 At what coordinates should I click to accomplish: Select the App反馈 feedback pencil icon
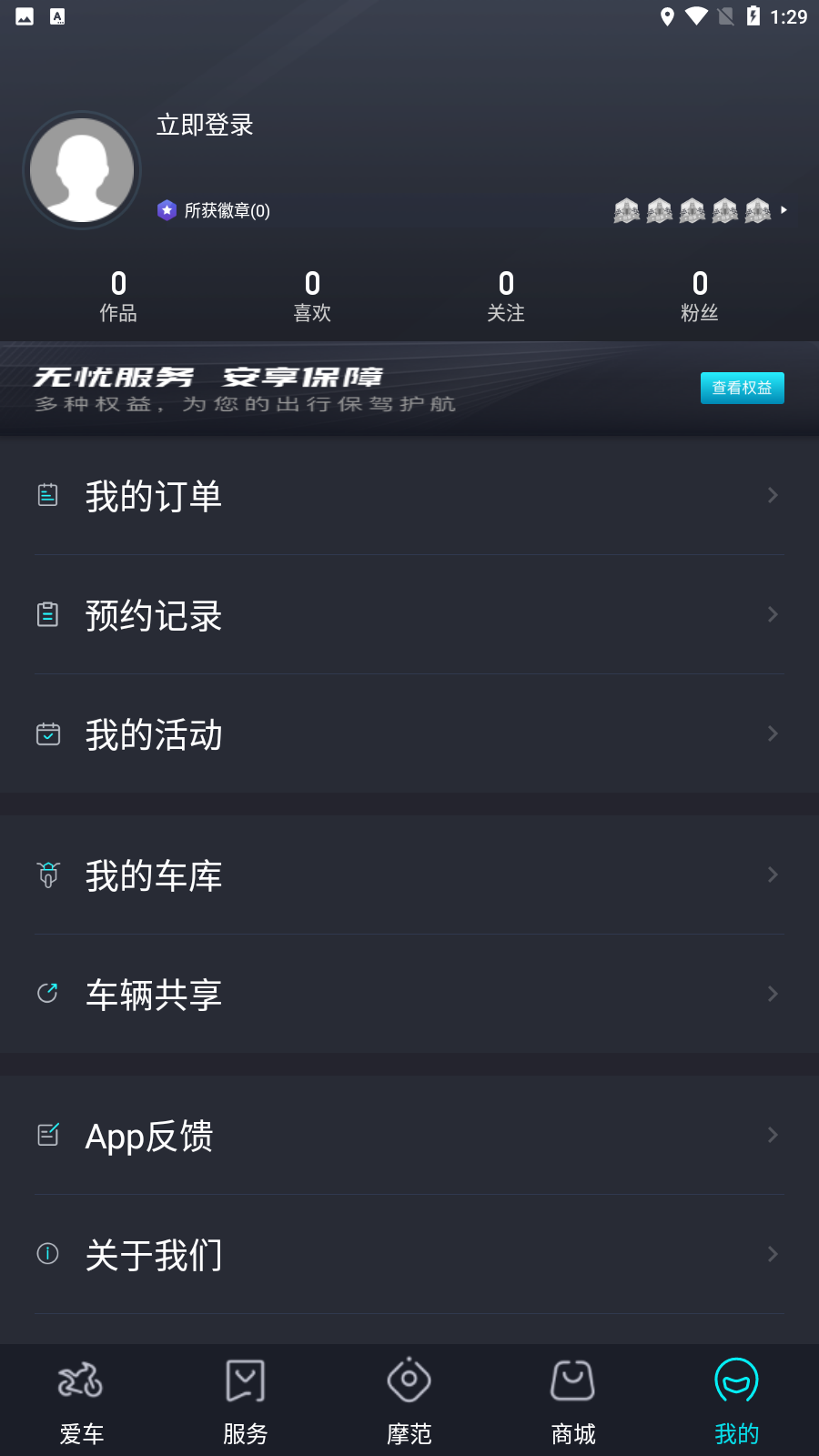pos(47,1134)
